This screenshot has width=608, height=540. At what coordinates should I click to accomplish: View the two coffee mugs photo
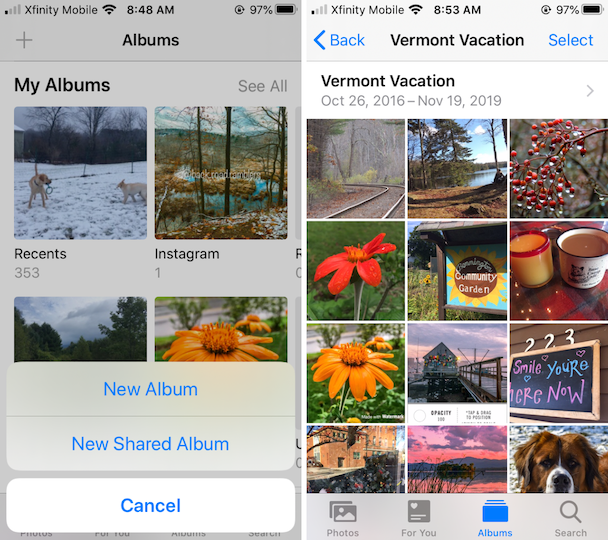[558, 270]
